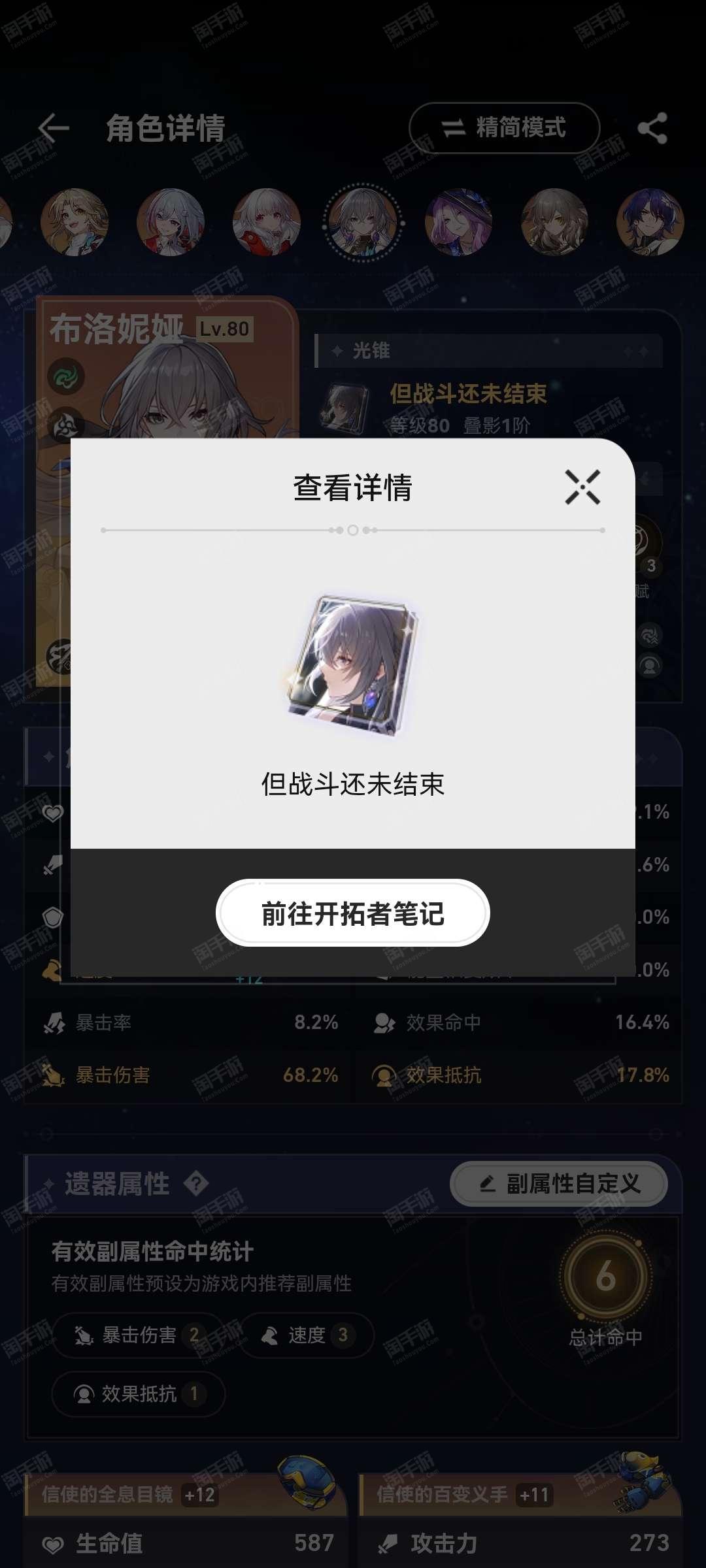Tap the 前往开拓者笔记 button

(353, 913)
